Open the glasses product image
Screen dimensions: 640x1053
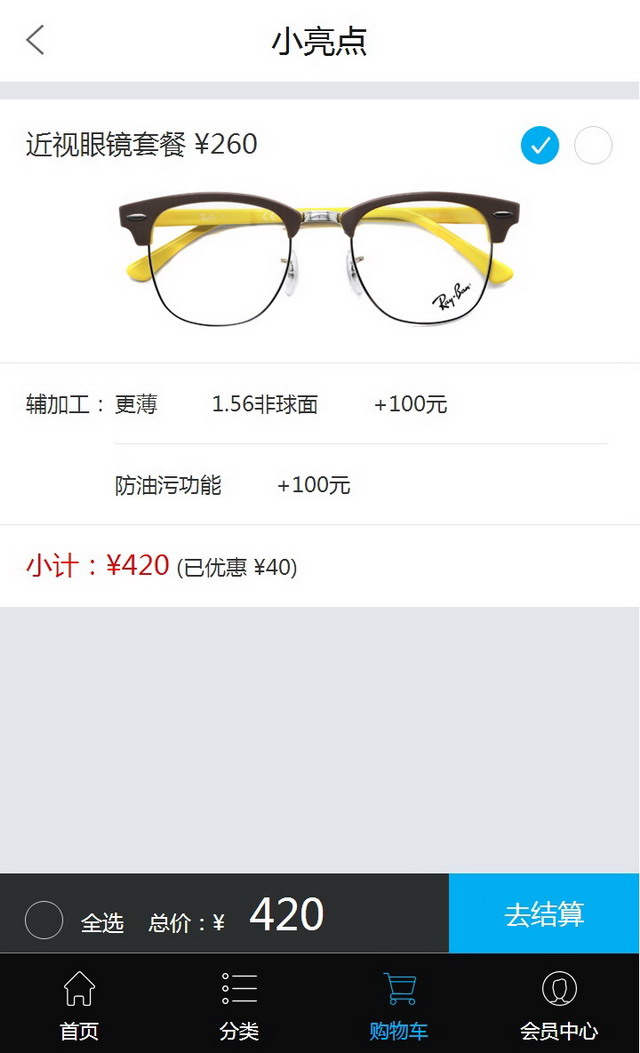(x=319, y=259)
